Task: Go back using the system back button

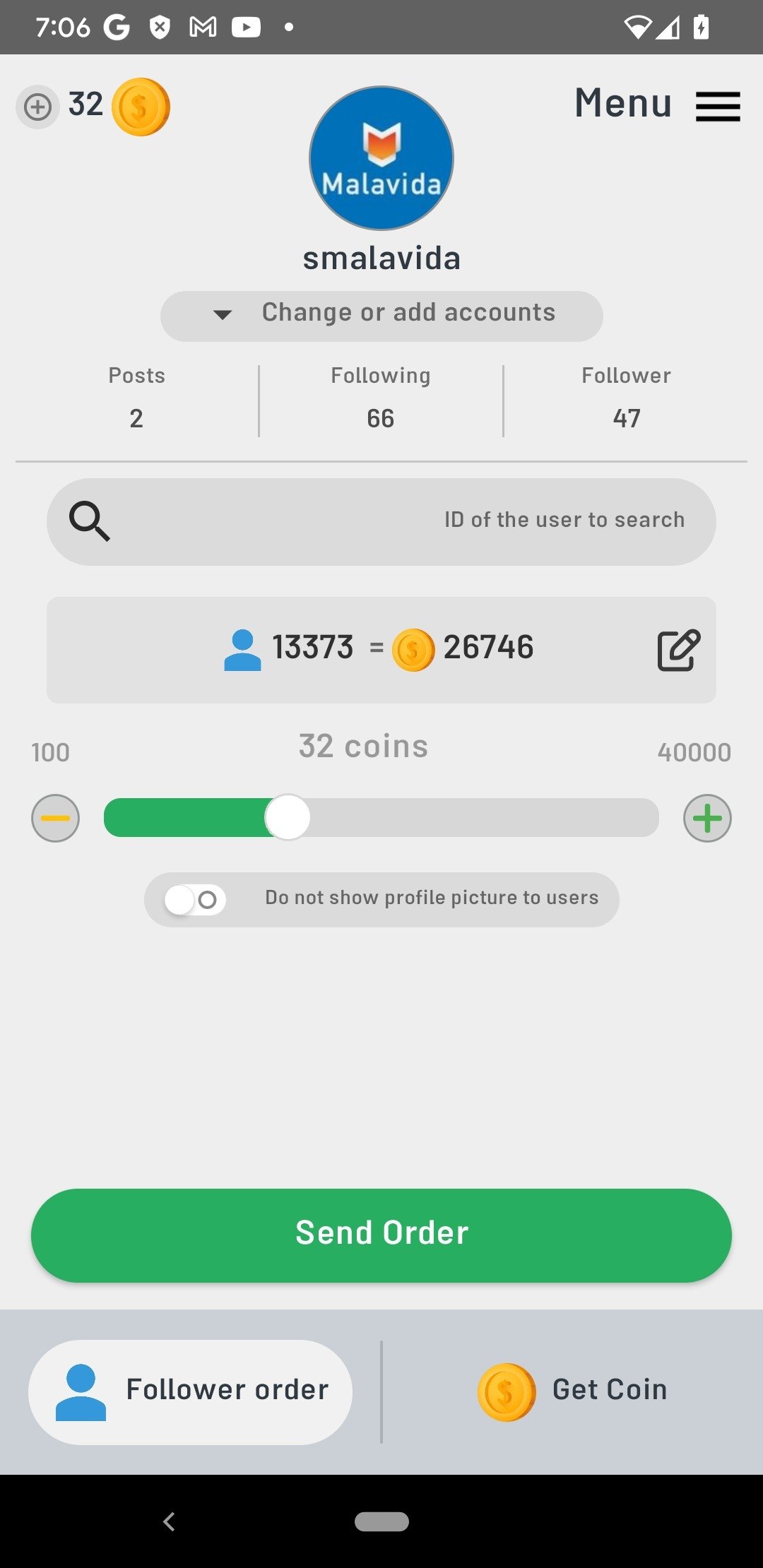Action: tap(169, 1521)
